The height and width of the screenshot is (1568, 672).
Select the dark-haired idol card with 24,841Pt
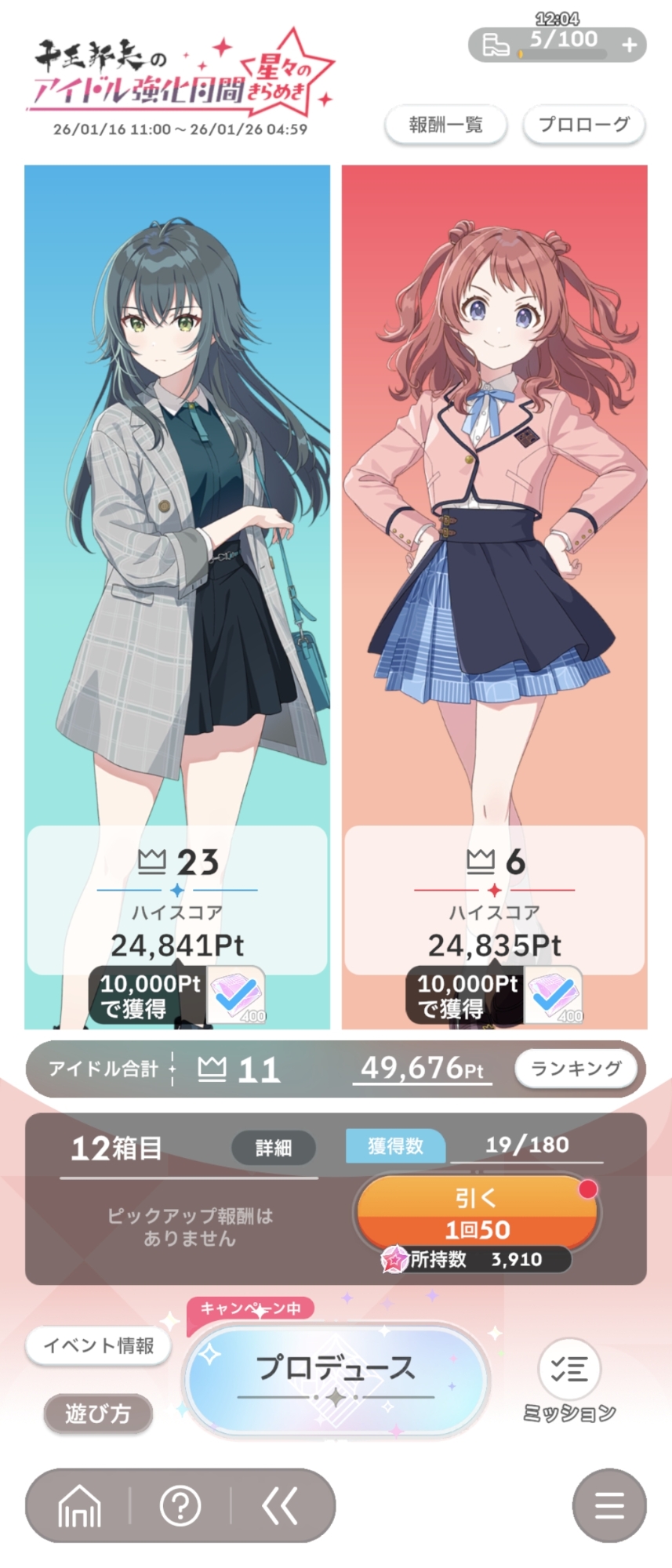177,549
